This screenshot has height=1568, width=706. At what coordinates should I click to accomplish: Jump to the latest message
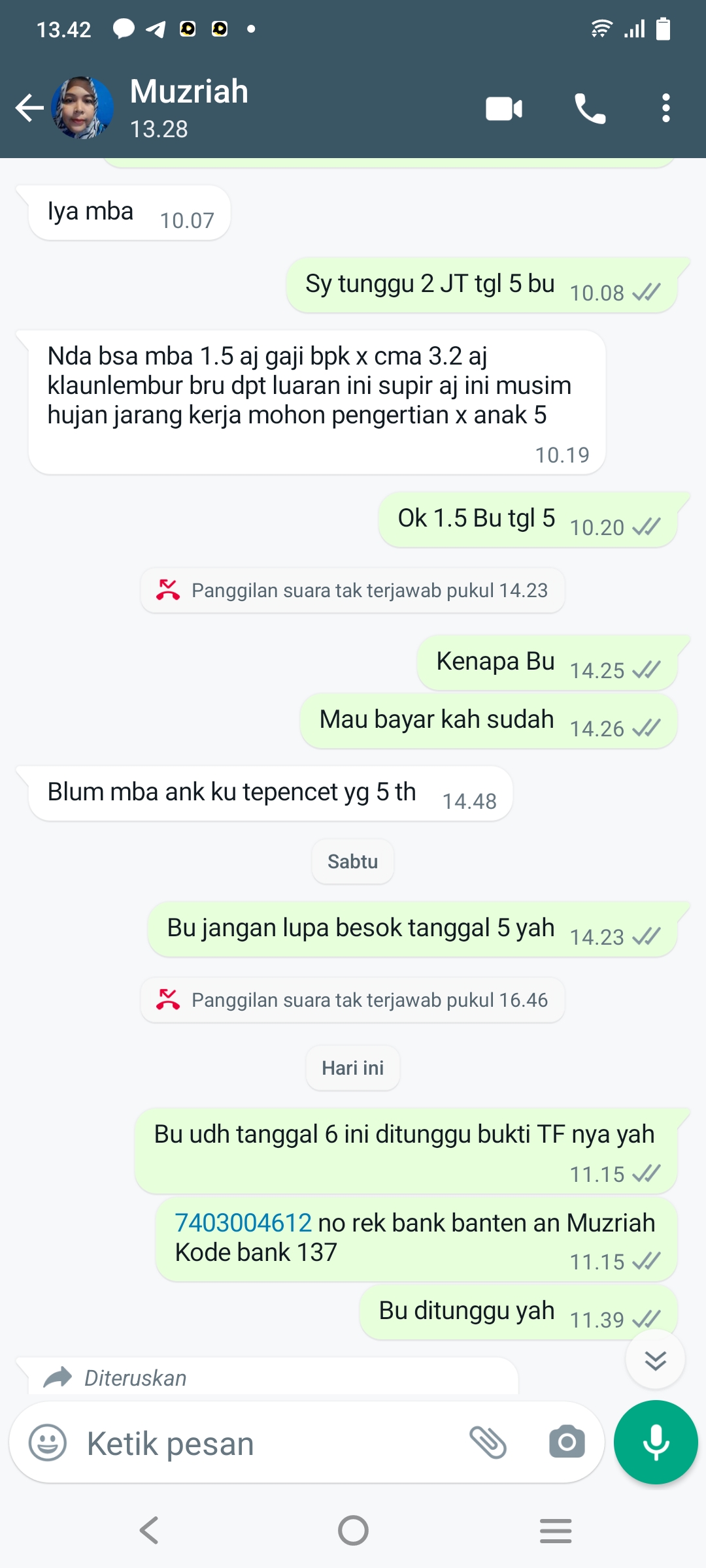point(655,1360)
